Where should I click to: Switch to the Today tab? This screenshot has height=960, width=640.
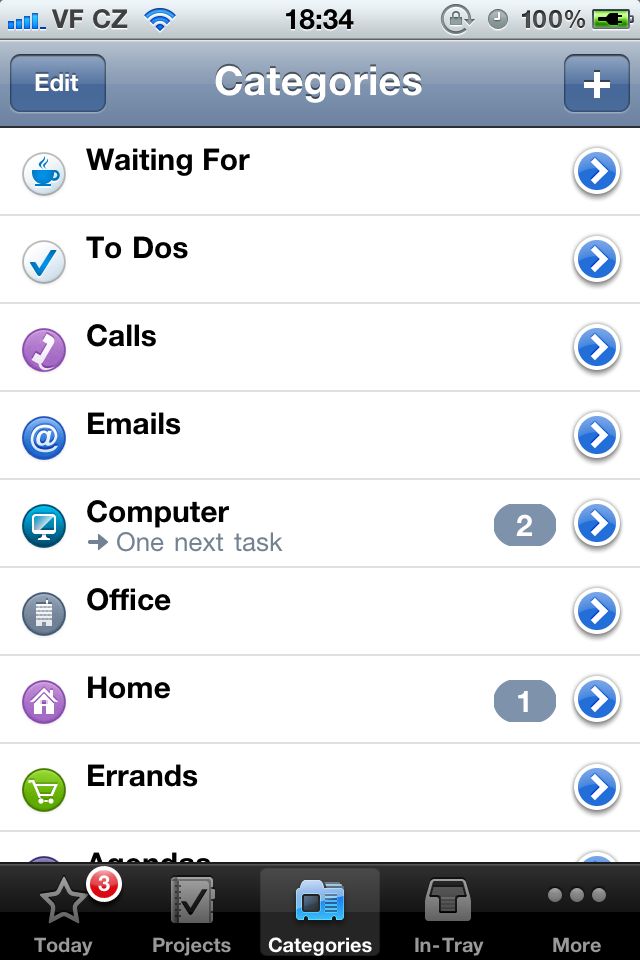(x=63, y=914)
